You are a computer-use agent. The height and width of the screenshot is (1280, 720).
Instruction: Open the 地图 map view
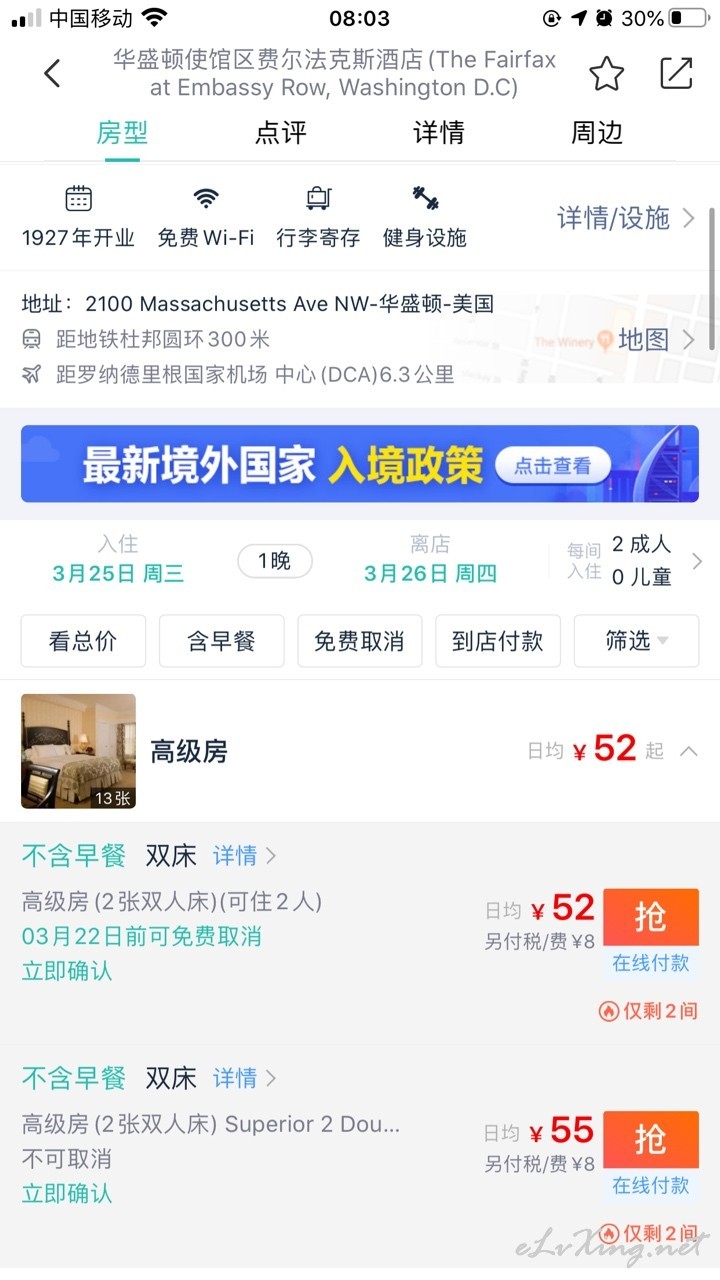[x=655, y=340]
